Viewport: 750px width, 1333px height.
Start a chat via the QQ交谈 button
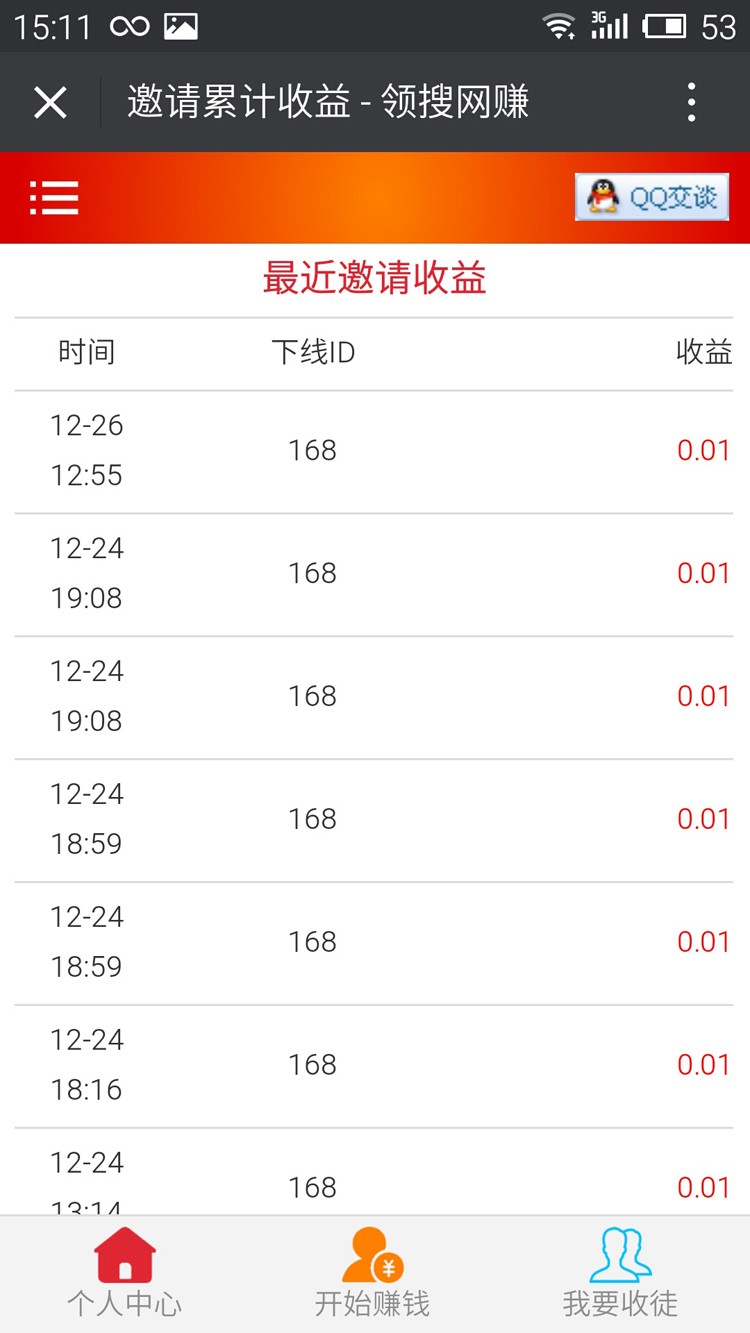[x=652, y=197]
